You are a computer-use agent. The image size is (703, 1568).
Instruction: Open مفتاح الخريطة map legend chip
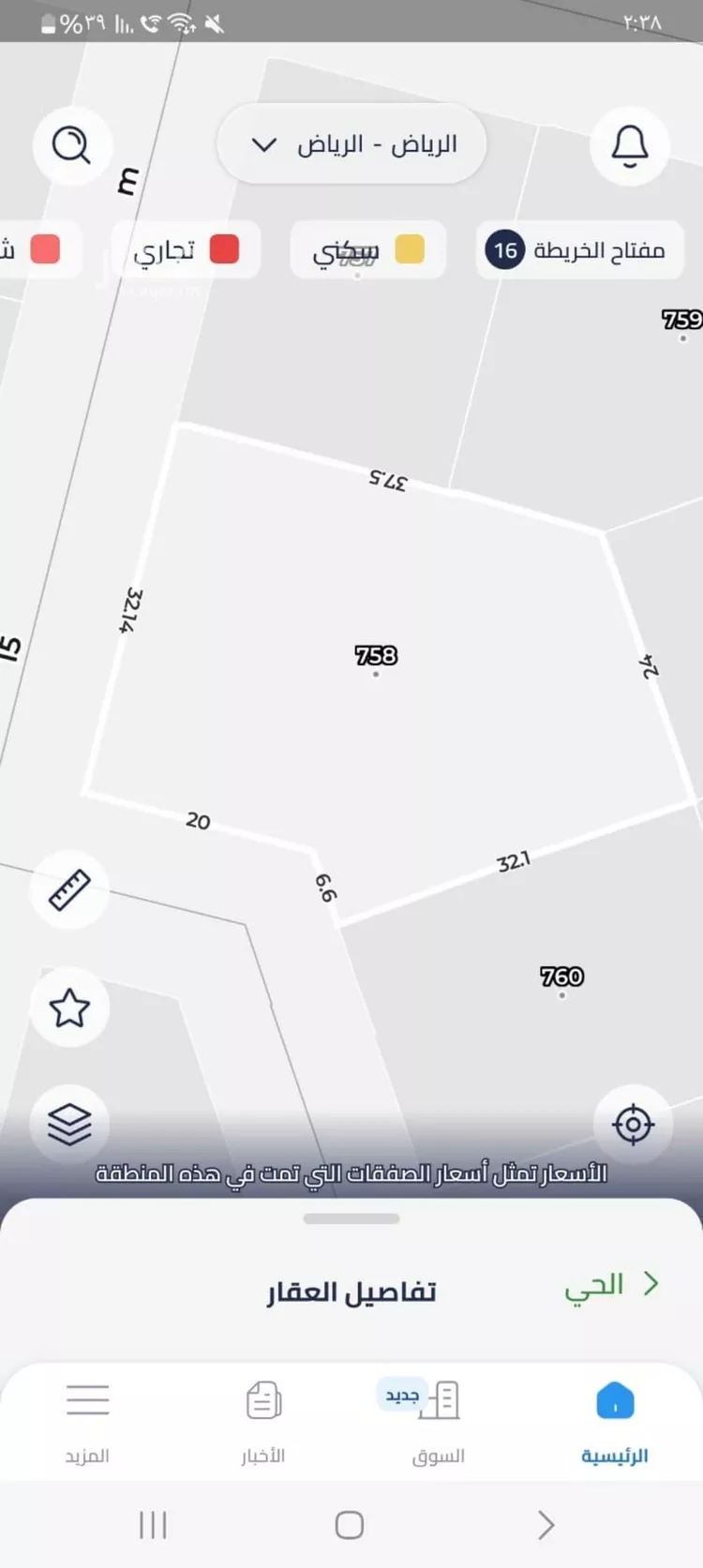tap(576, 250)
